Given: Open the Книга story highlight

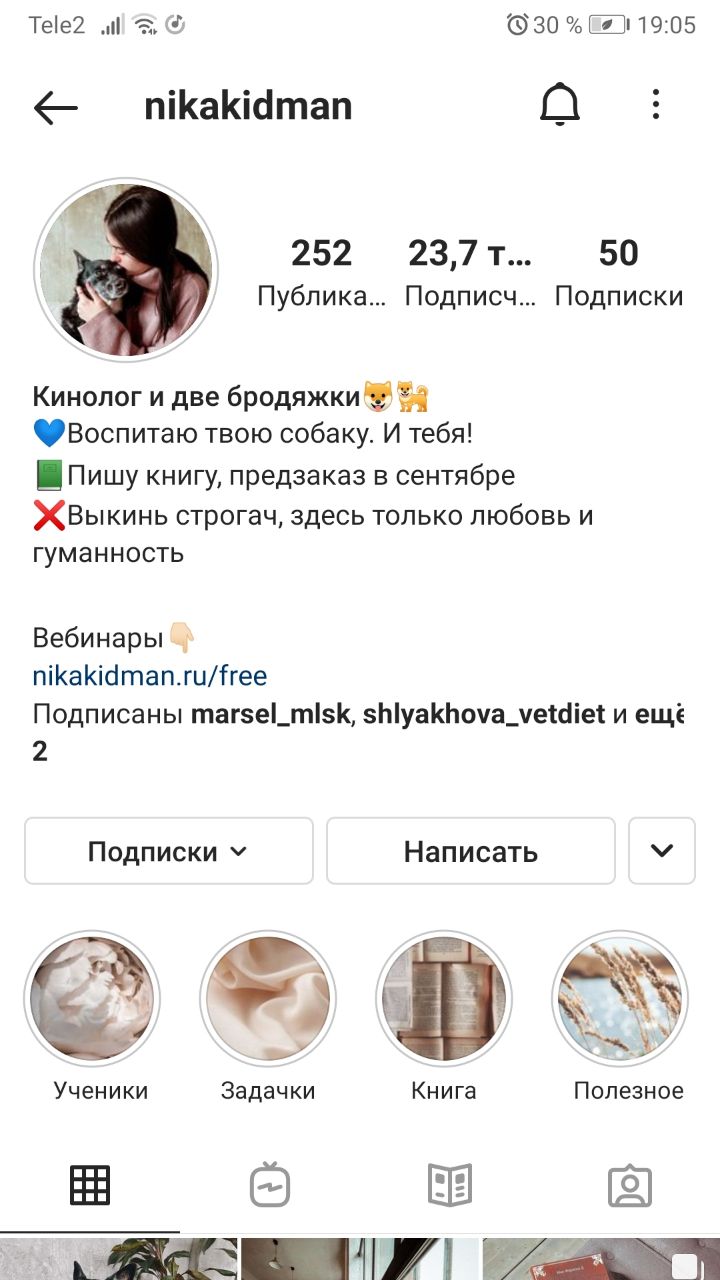Looking at the screenshot, I should [444, 998].
